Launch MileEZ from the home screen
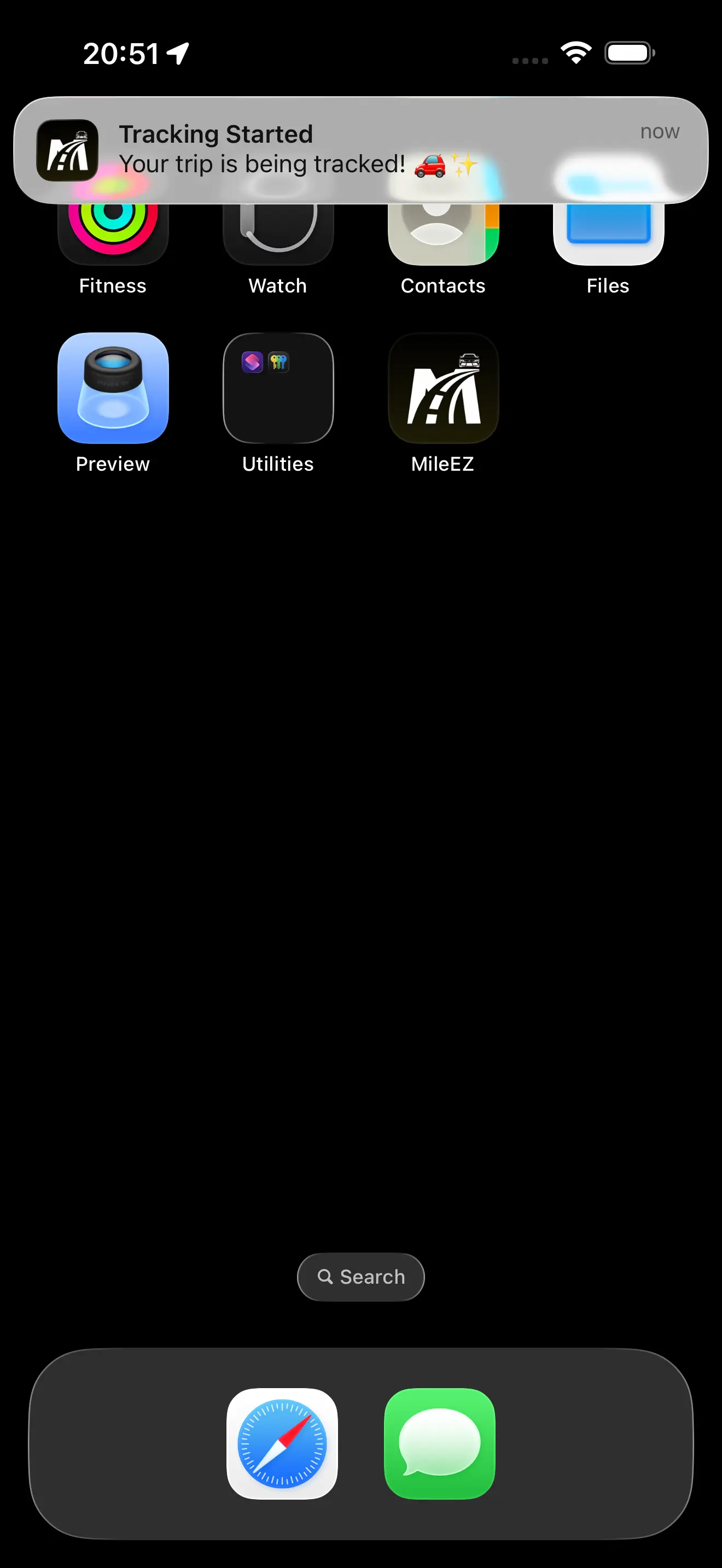Screen dimensions: 722x1568 (x=443, y=388)
